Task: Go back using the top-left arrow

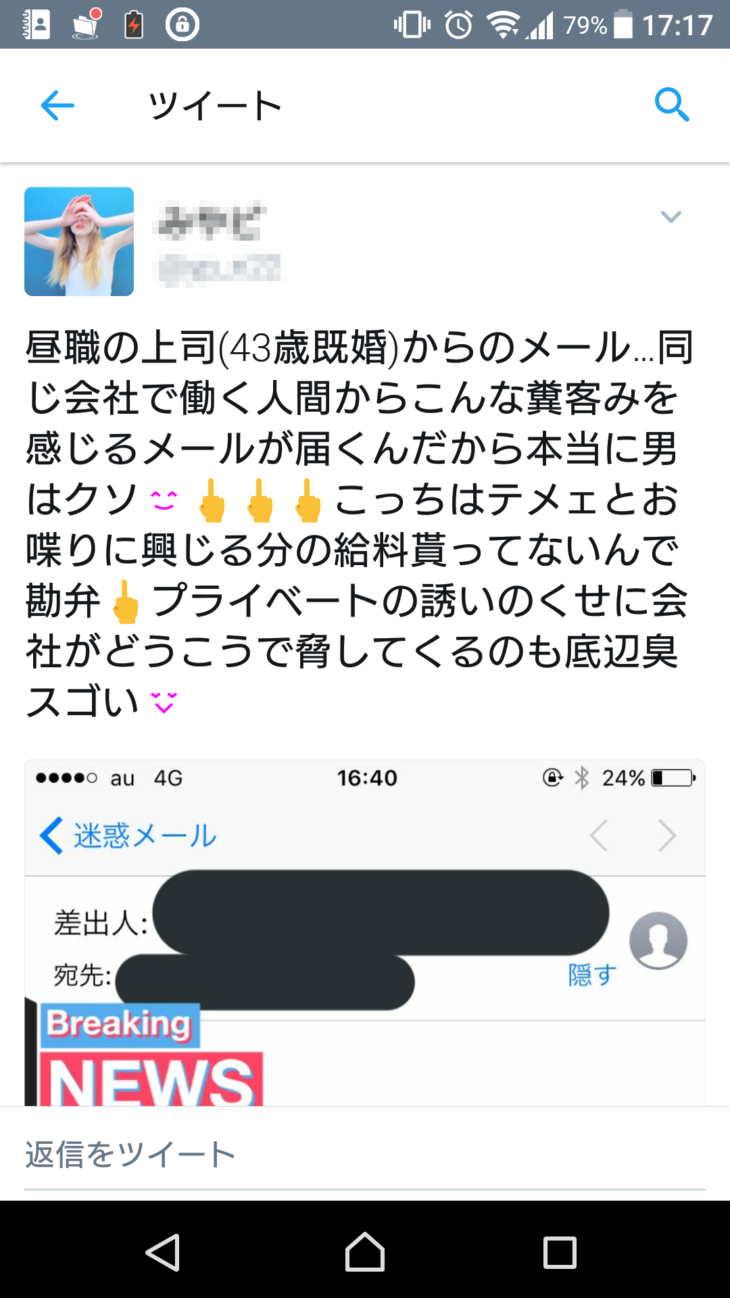Action: coord(57,106)
